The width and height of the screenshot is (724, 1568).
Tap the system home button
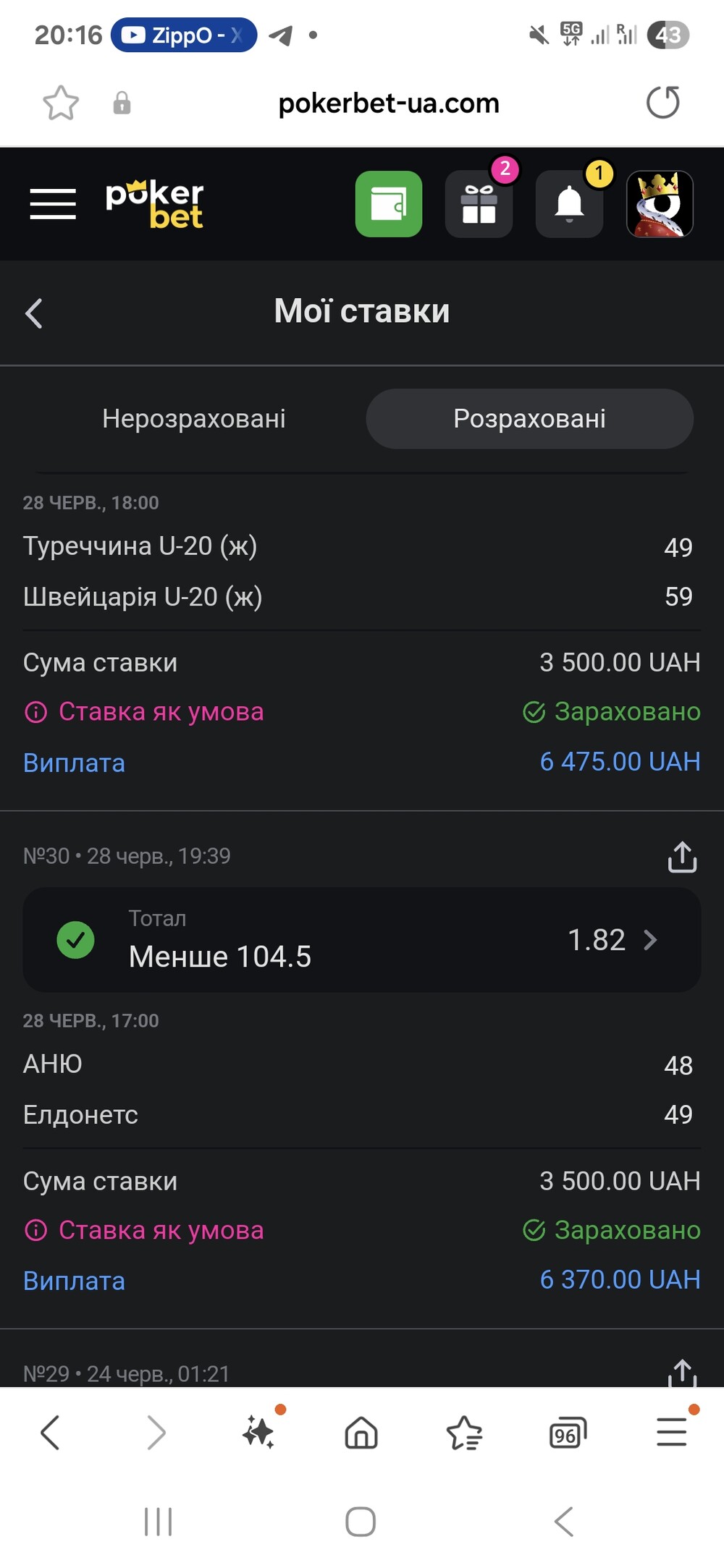pyautogui.click(x=361, y=1521)
